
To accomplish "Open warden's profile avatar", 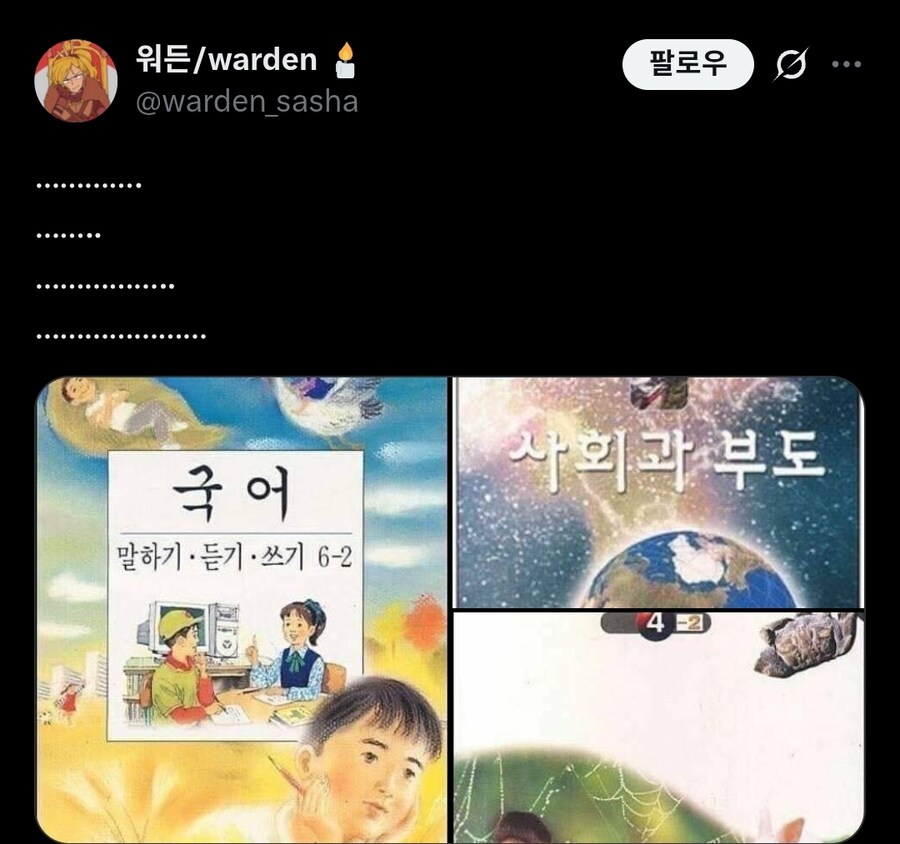I will click(x=76, y=81).
